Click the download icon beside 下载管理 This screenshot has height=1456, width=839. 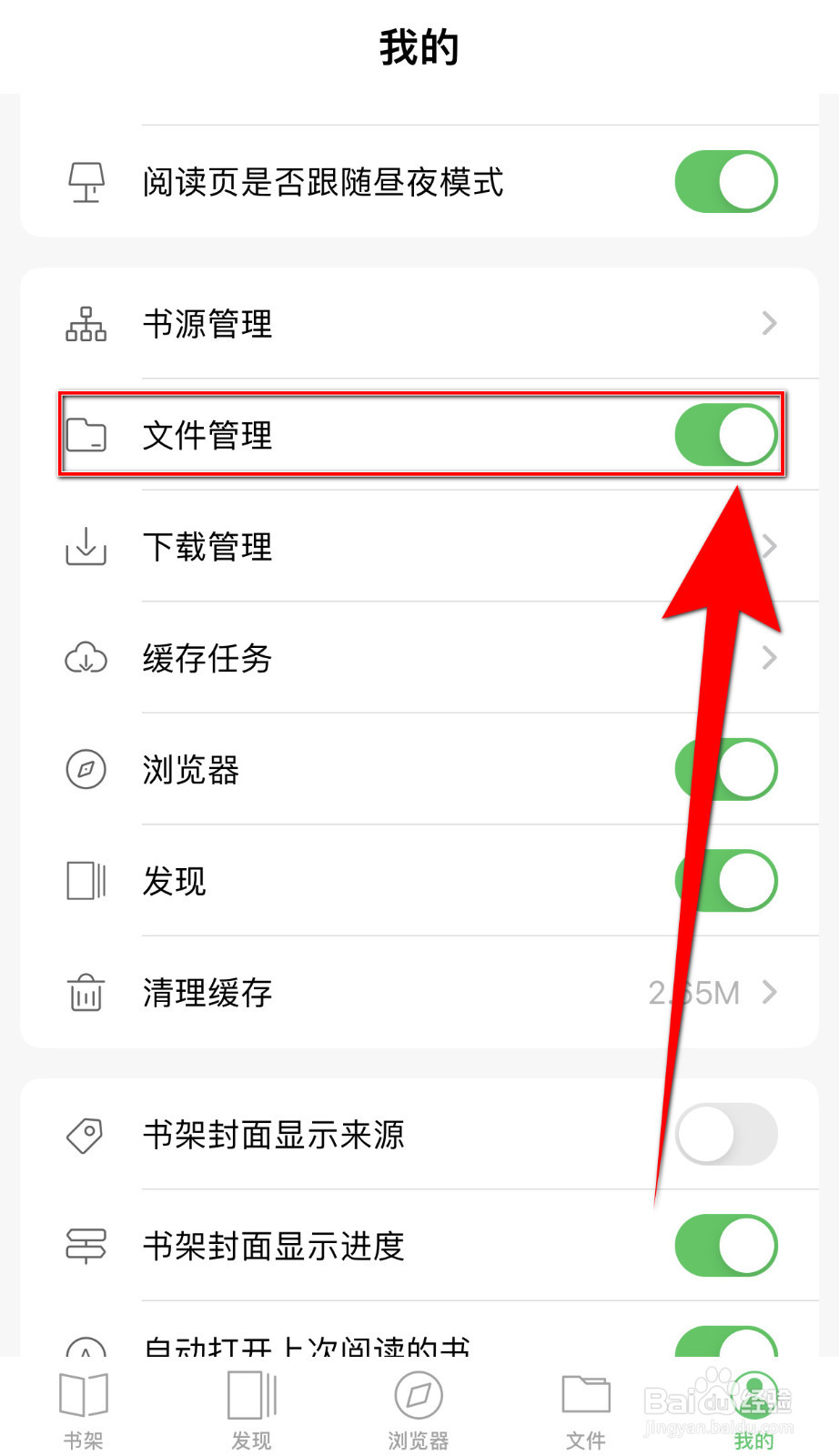pos(86,547)
